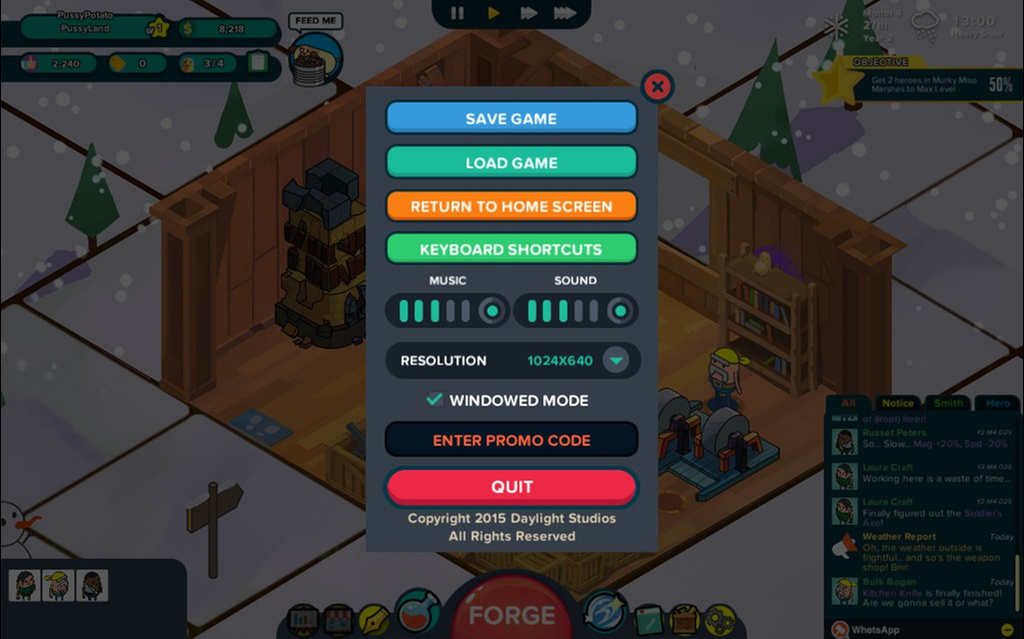Return to the home screen
The image size is (1024, 639).
pyautogui.click(x=511, y=206)
